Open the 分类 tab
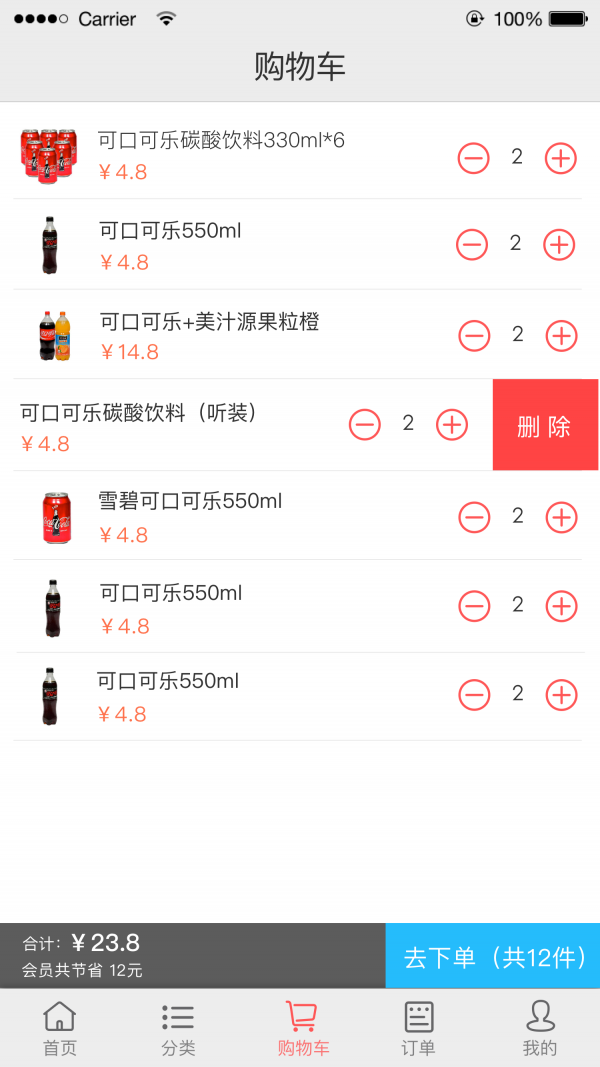Viewport: 600px width, 1067px height. [178, 1029]
